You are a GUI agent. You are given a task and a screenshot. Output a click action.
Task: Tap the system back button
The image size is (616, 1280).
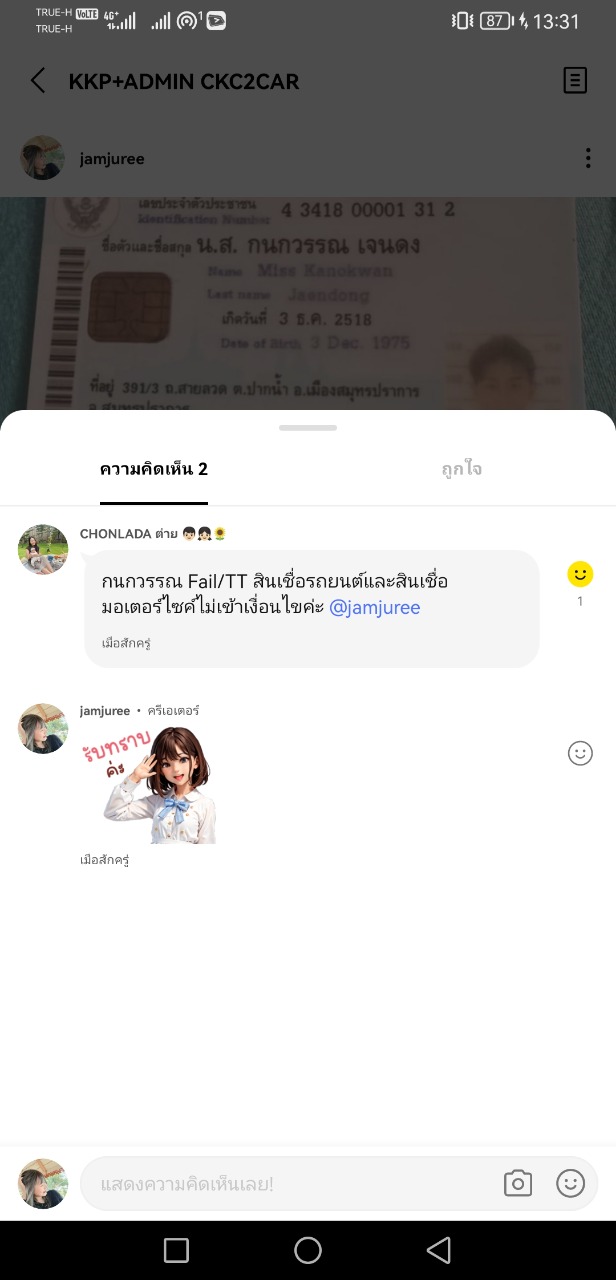pos(438,1250)
